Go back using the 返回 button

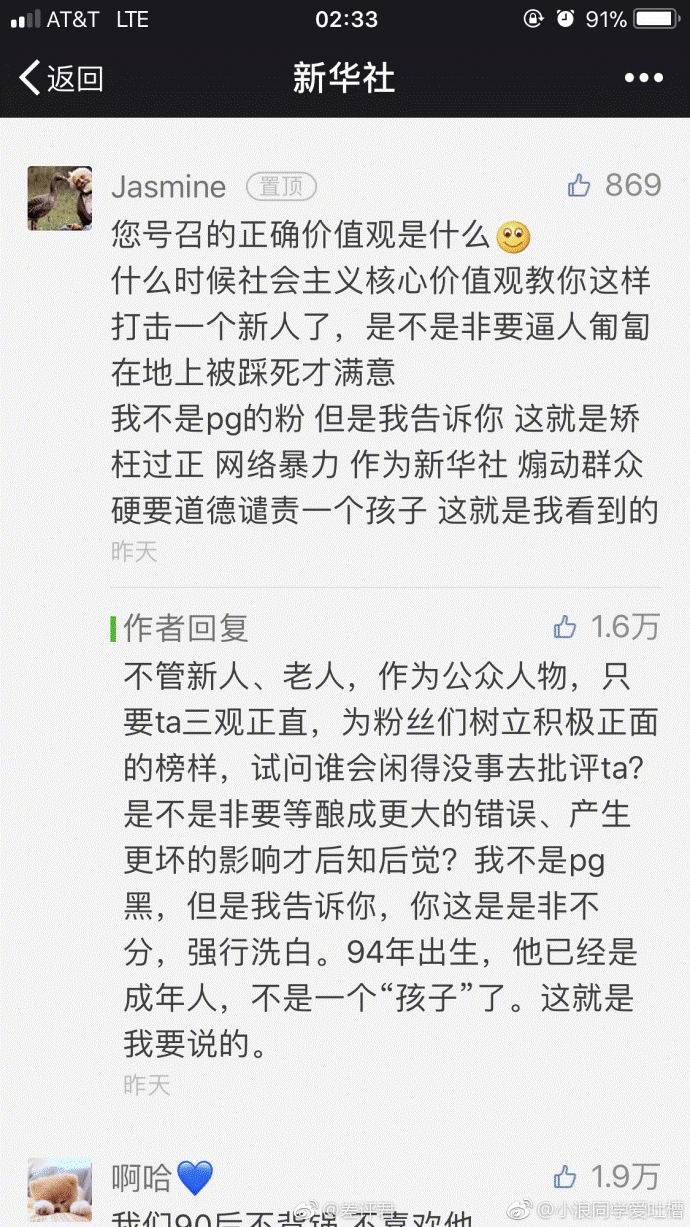pyautogui.click(x=62, y=77)
